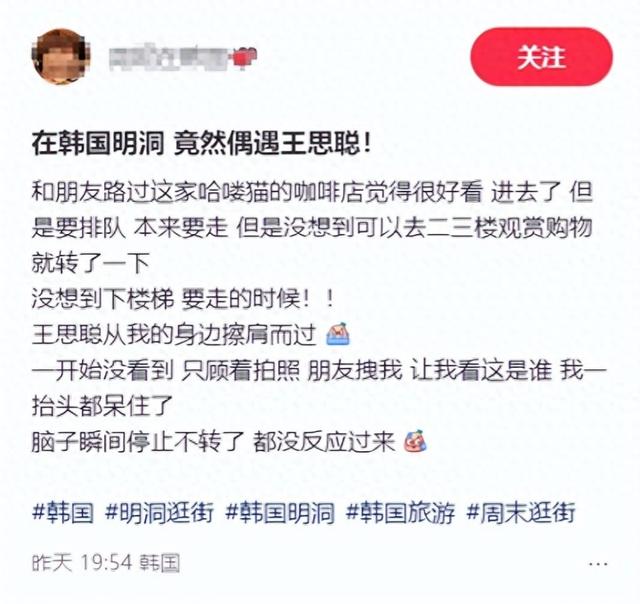View the #韩国明洞 hashtag topic

point(280,513)
